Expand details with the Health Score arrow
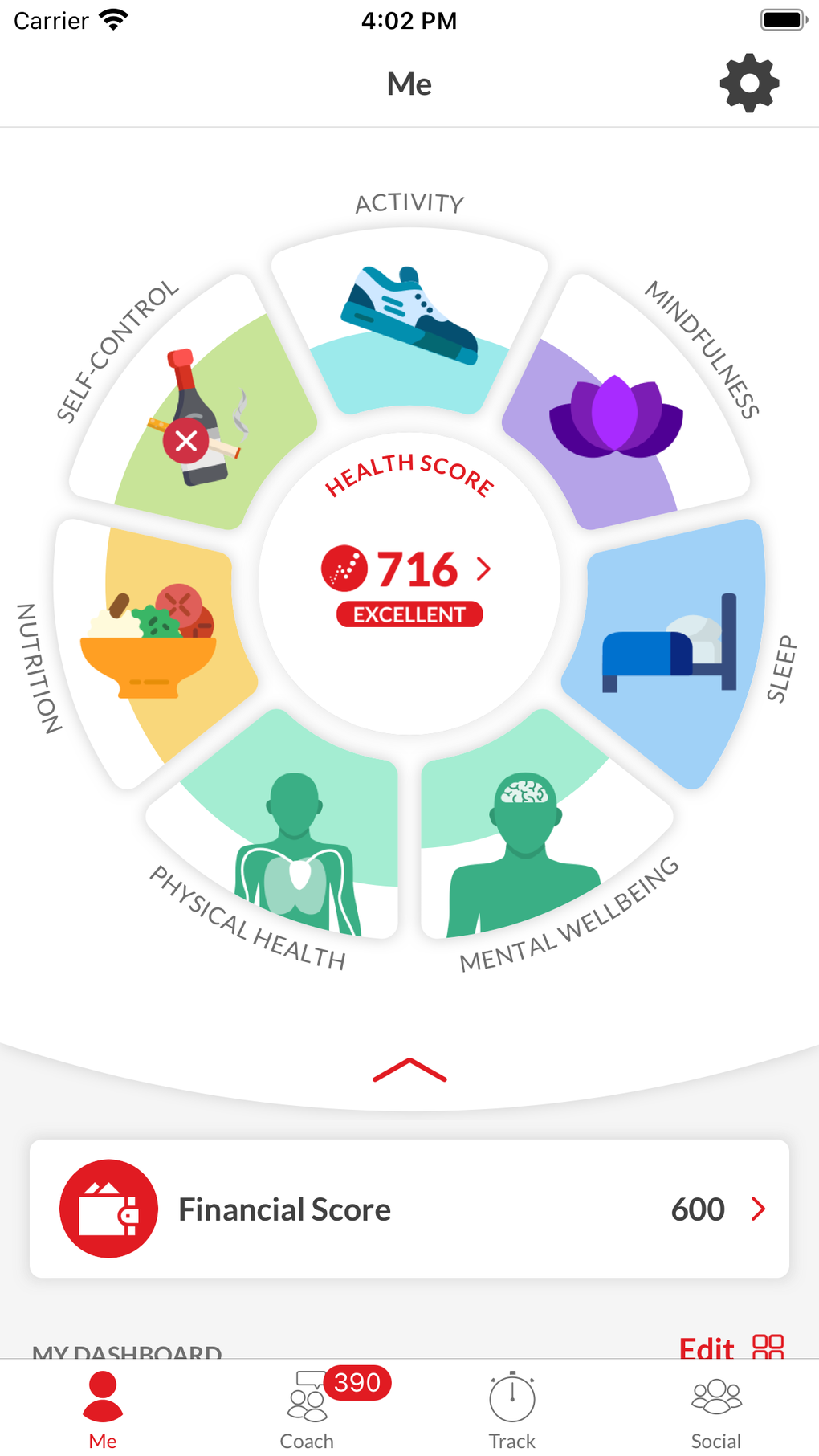 click(x=483, y=569)
